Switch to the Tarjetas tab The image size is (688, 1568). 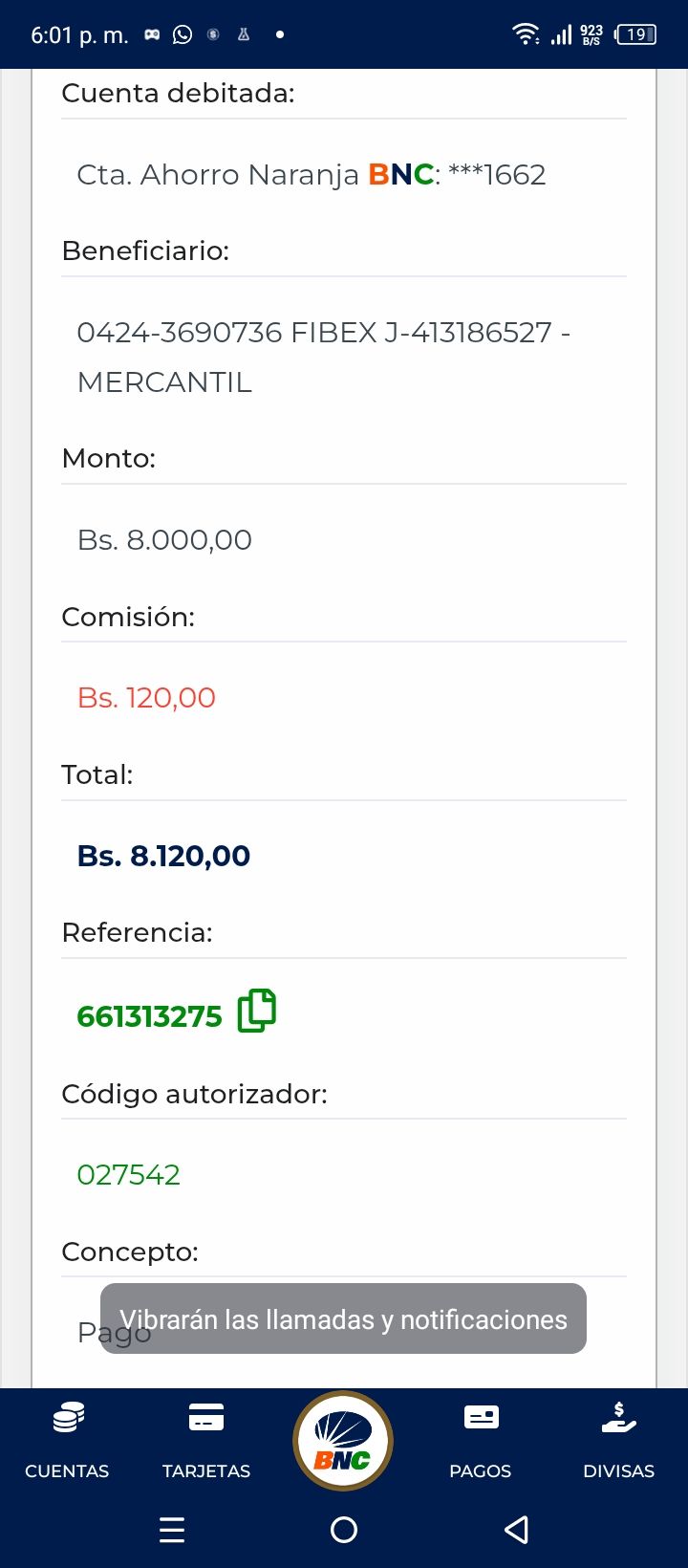(x=206, y=1440)
